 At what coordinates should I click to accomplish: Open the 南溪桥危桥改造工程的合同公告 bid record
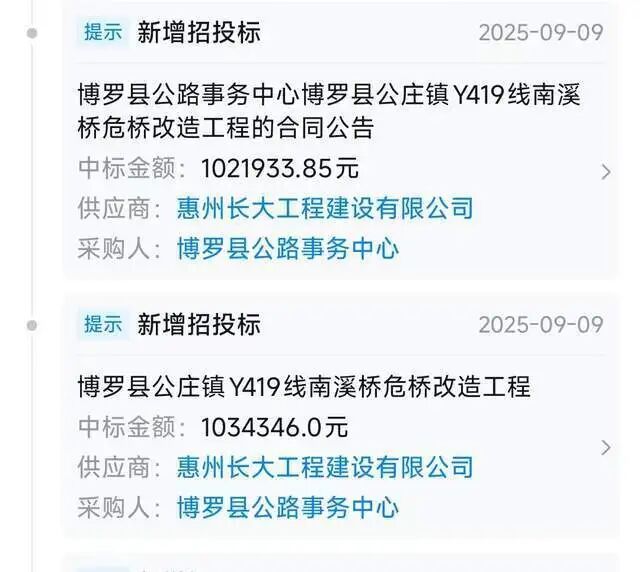tap(330, 111)
